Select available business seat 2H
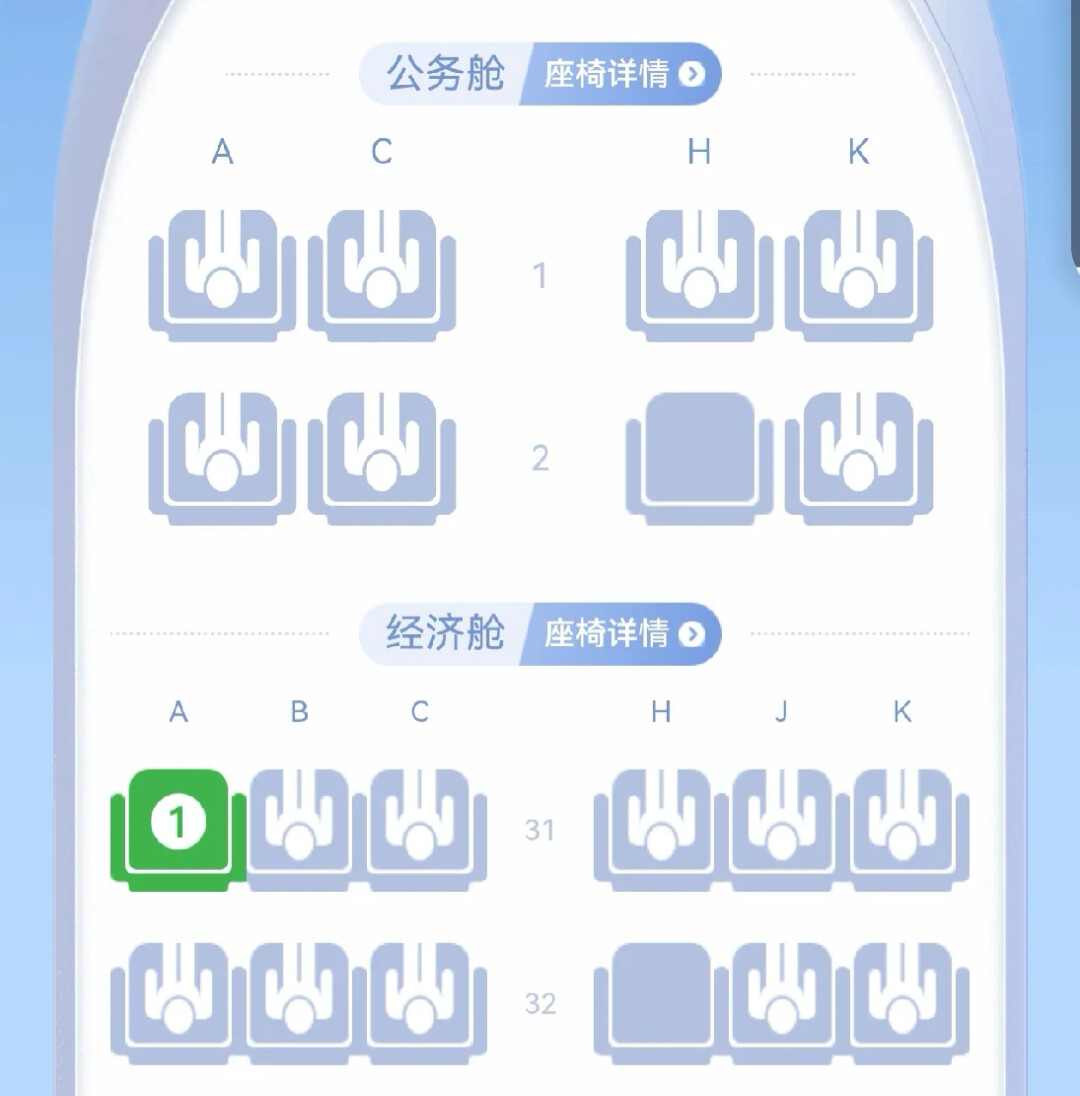1080x1096 pixels. [x=699, y=459]
